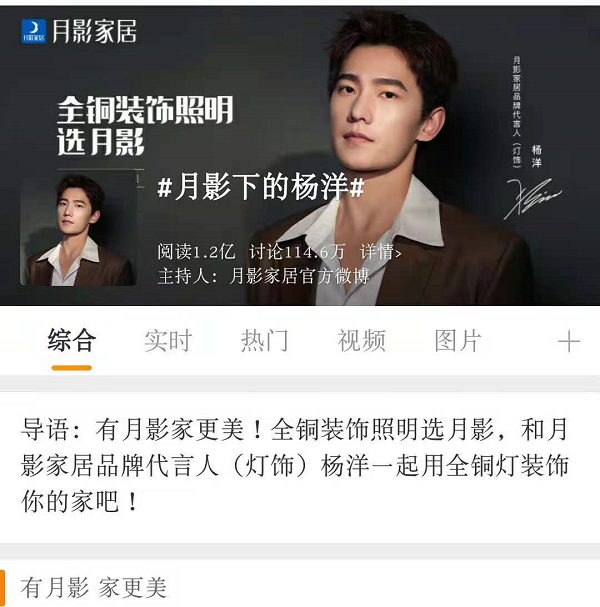Switch to the 实时 tab
Viewport: 600px width, 607px height.
coord(167,341)
